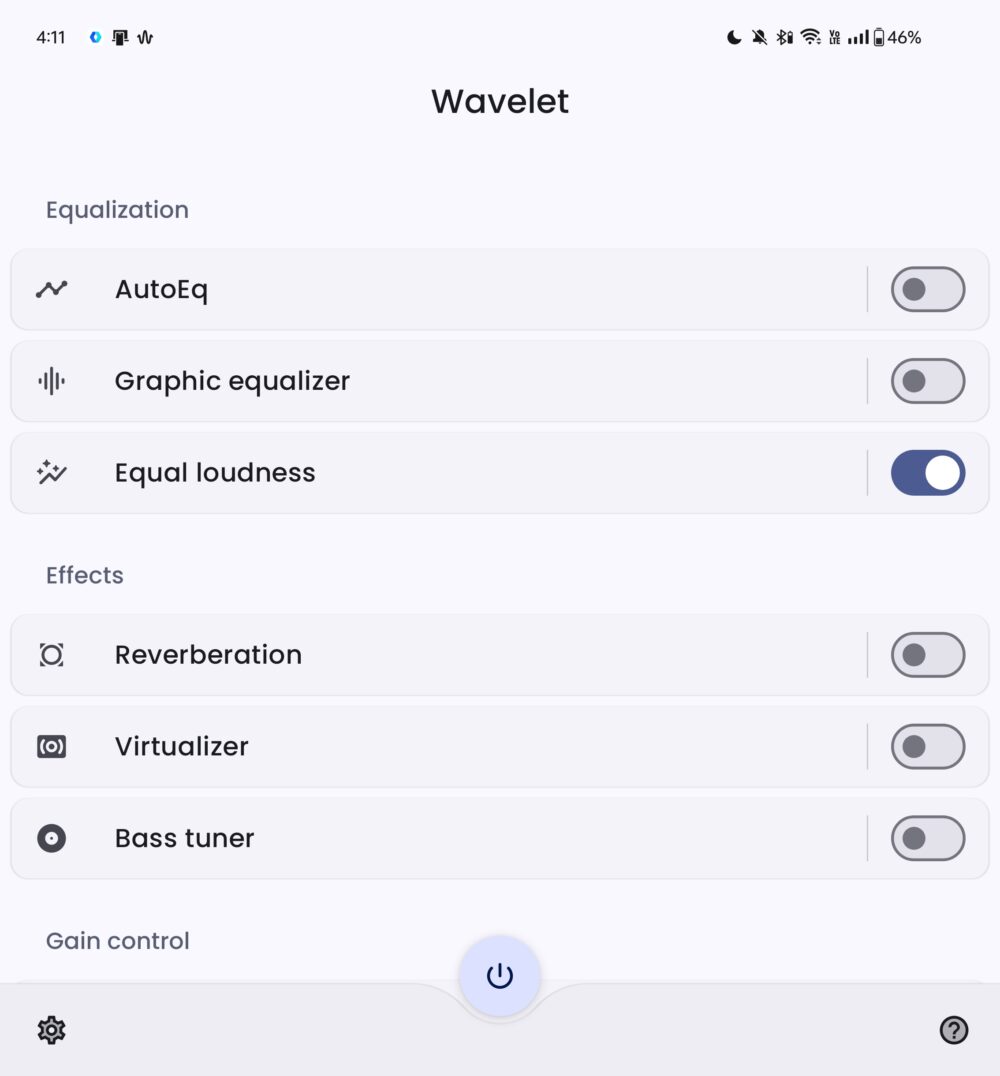The height and width of the screenshot is (1076, 1000).
Task: Open the Gain control section
Action: click(117, 940)
